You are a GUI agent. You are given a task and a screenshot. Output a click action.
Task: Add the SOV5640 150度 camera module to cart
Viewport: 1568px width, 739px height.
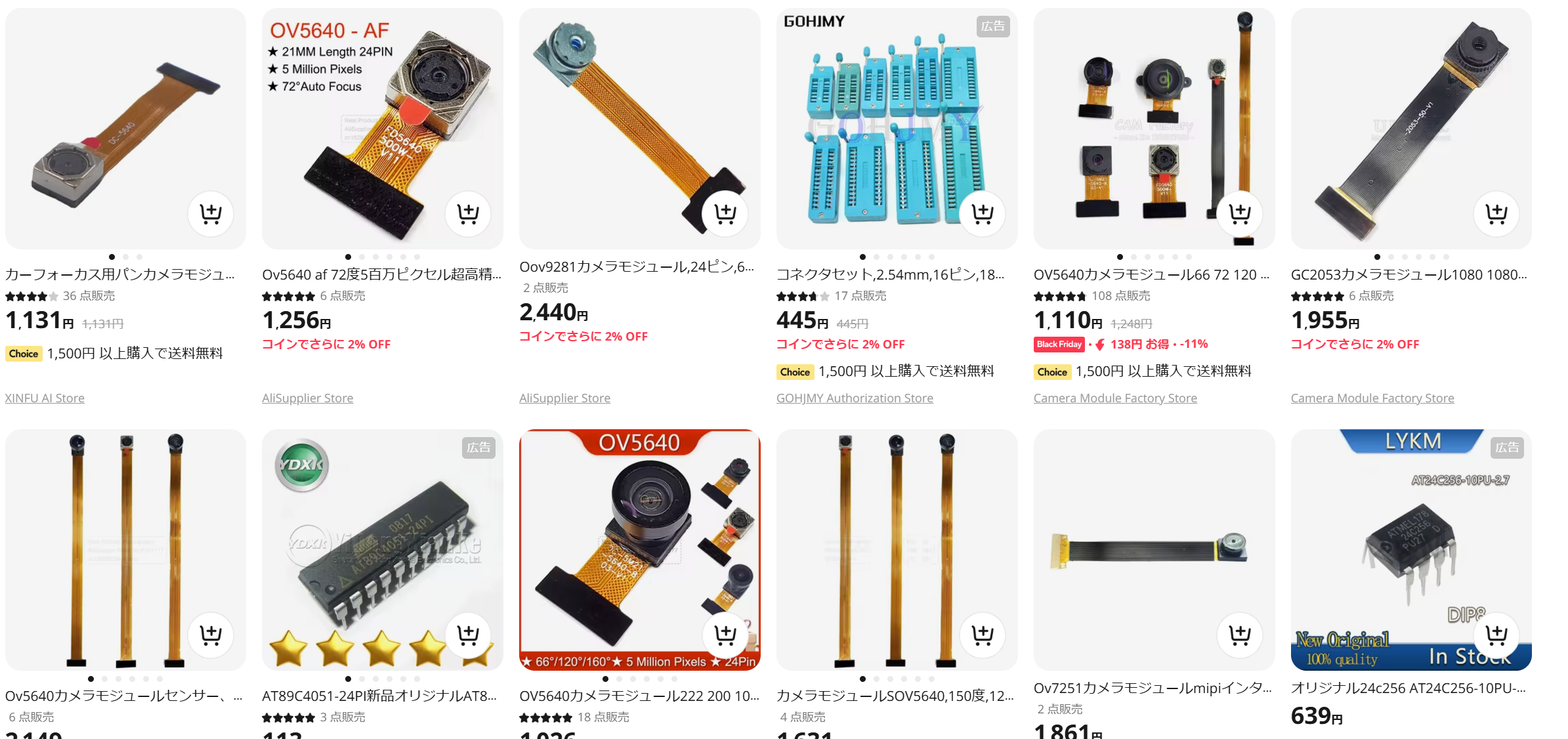[982, 635]
